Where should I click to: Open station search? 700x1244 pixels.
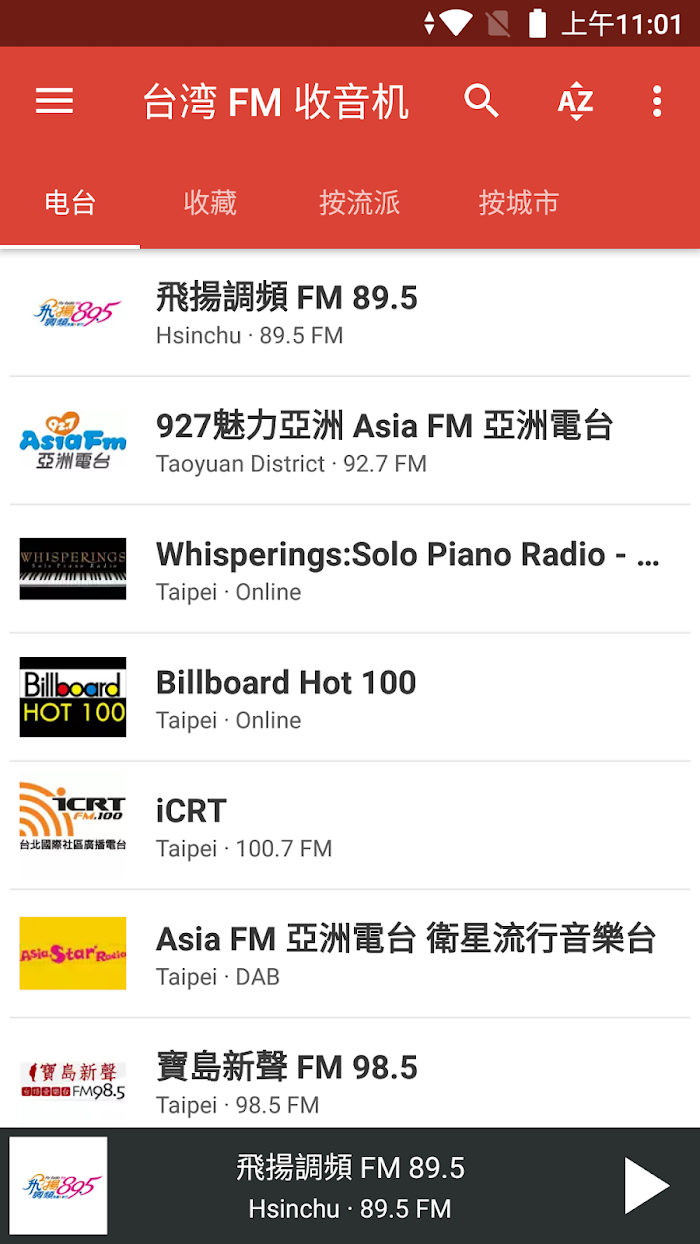[x=481, y=101]
